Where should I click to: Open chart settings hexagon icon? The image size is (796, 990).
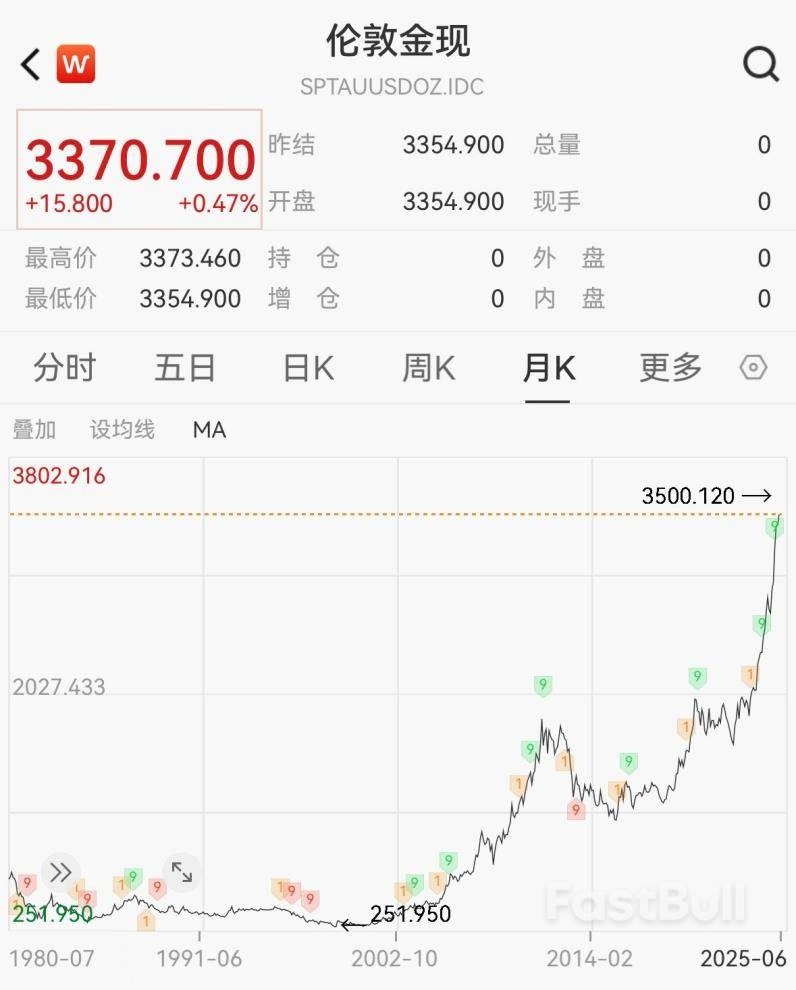tap(753, 368)
